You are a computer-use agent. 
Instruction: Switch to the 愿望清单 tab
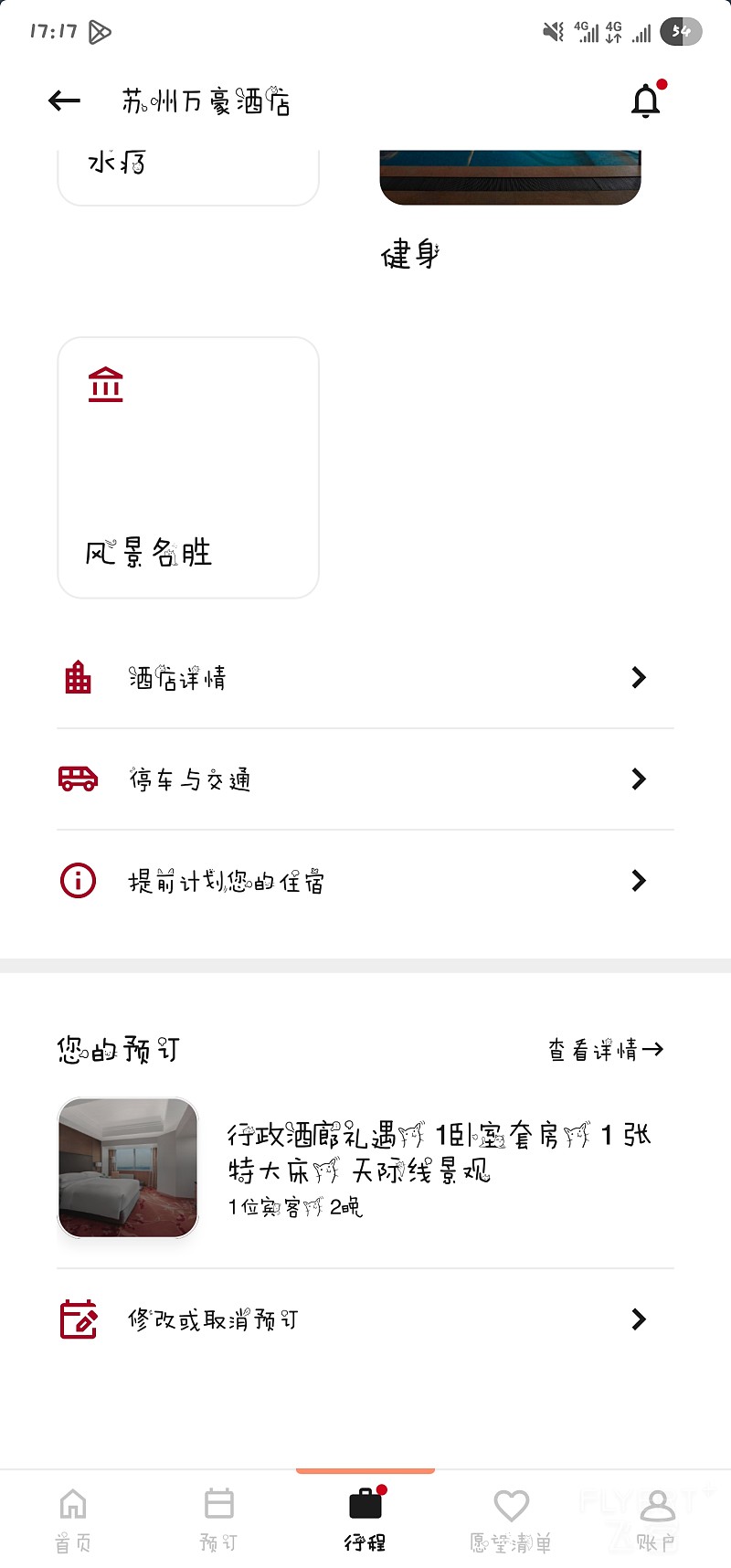[511, 1520]
